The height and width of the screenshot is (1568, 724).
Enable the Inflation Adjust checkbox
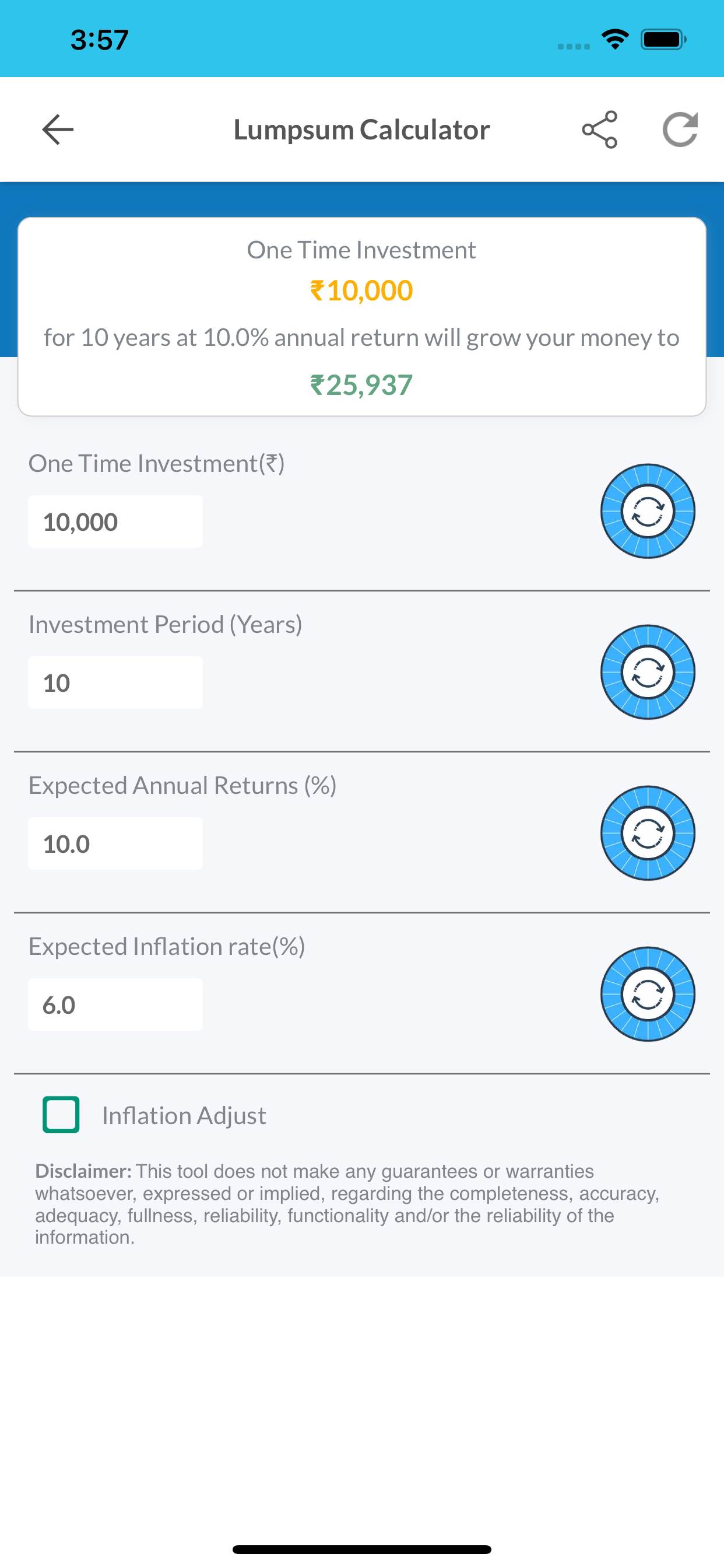(x=61, y=1115)
